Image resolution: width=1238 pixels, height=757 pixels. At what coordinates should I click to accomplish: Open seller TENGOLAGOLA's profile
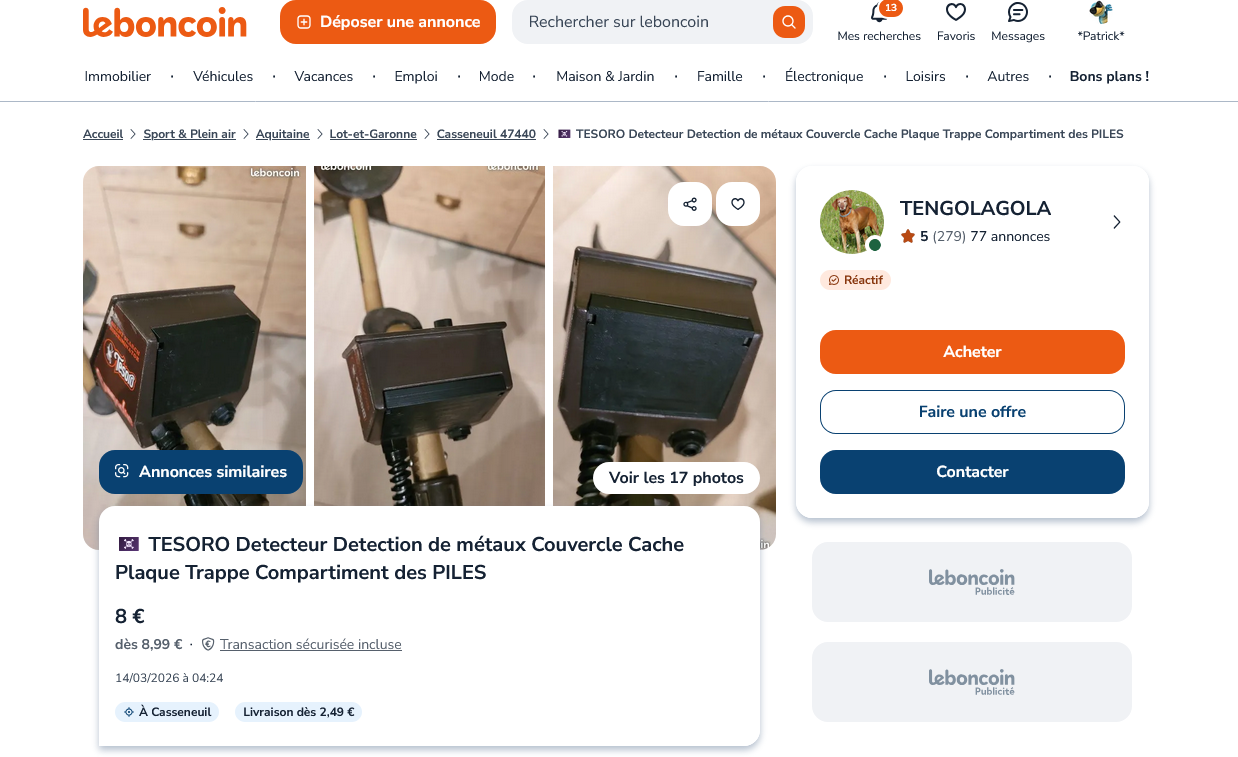click(974, 209)
